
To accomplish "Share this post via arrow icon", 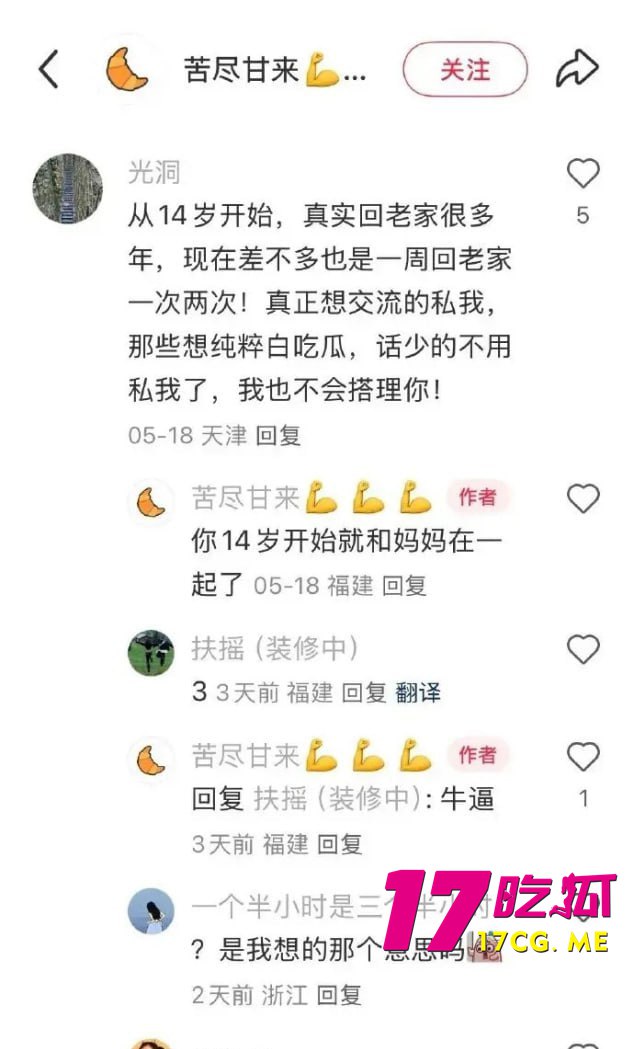I will point(577,69).
